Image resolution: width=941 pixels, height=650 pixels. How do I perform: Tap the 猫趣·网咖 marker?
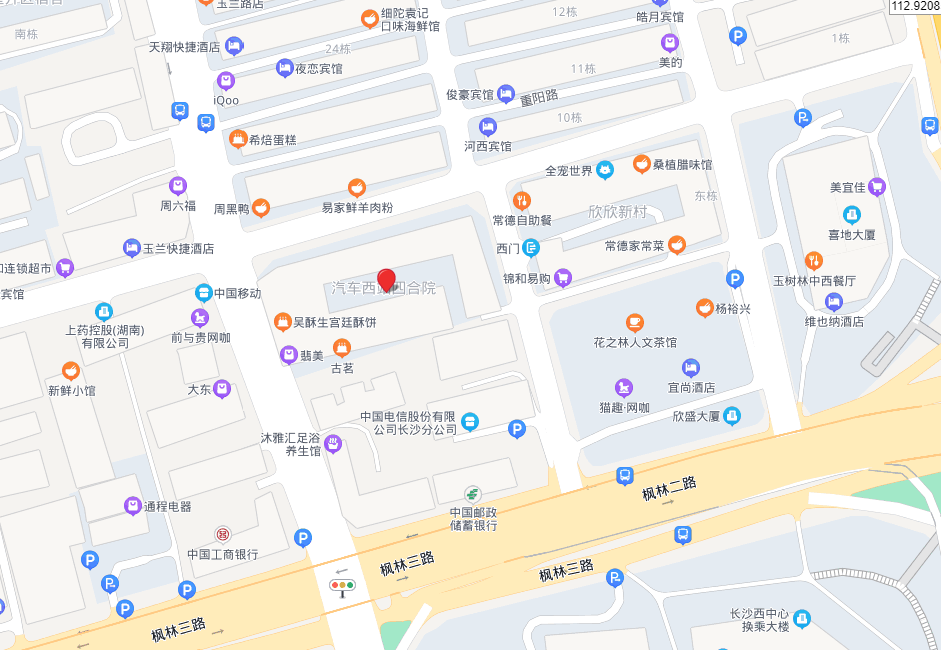coord(625,386)
